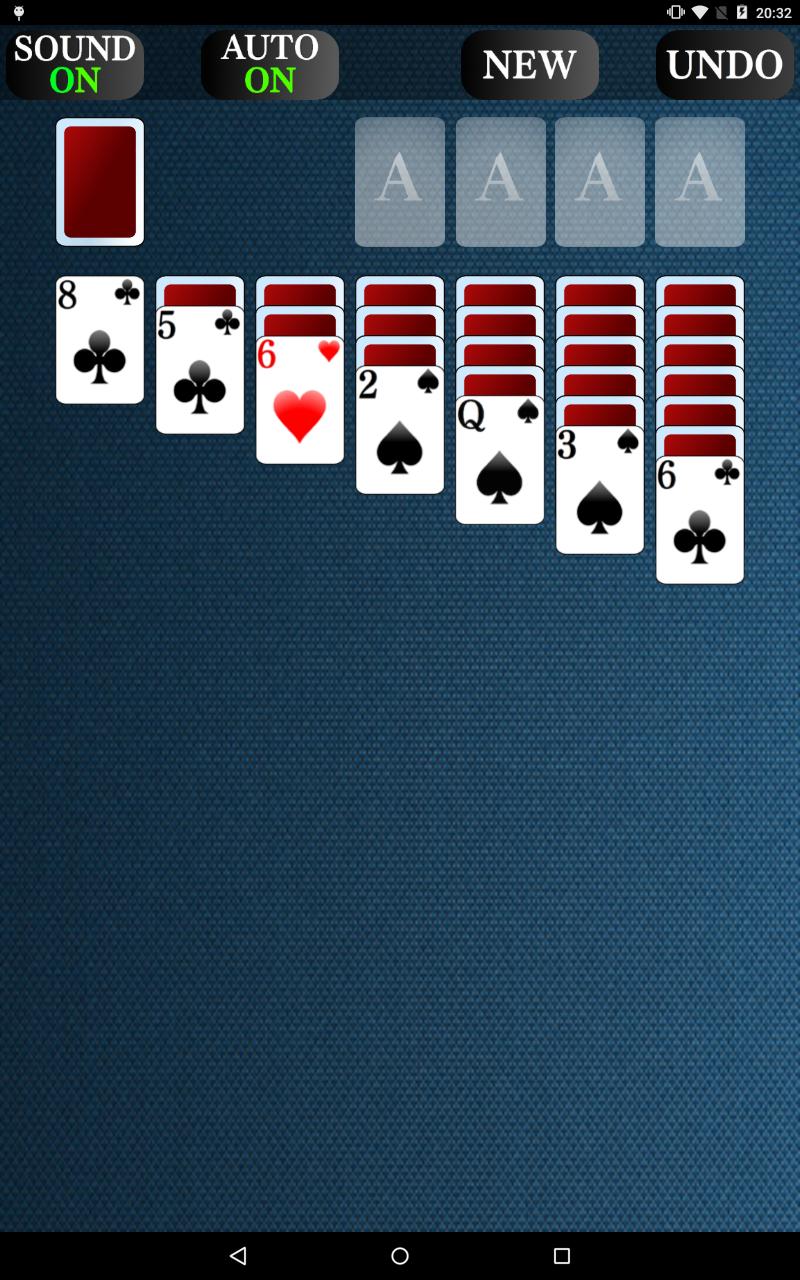Viewport: 800px width, 1280px height.
Task: Tap the Android back navigation arrow
Action: click(238, 1255)
